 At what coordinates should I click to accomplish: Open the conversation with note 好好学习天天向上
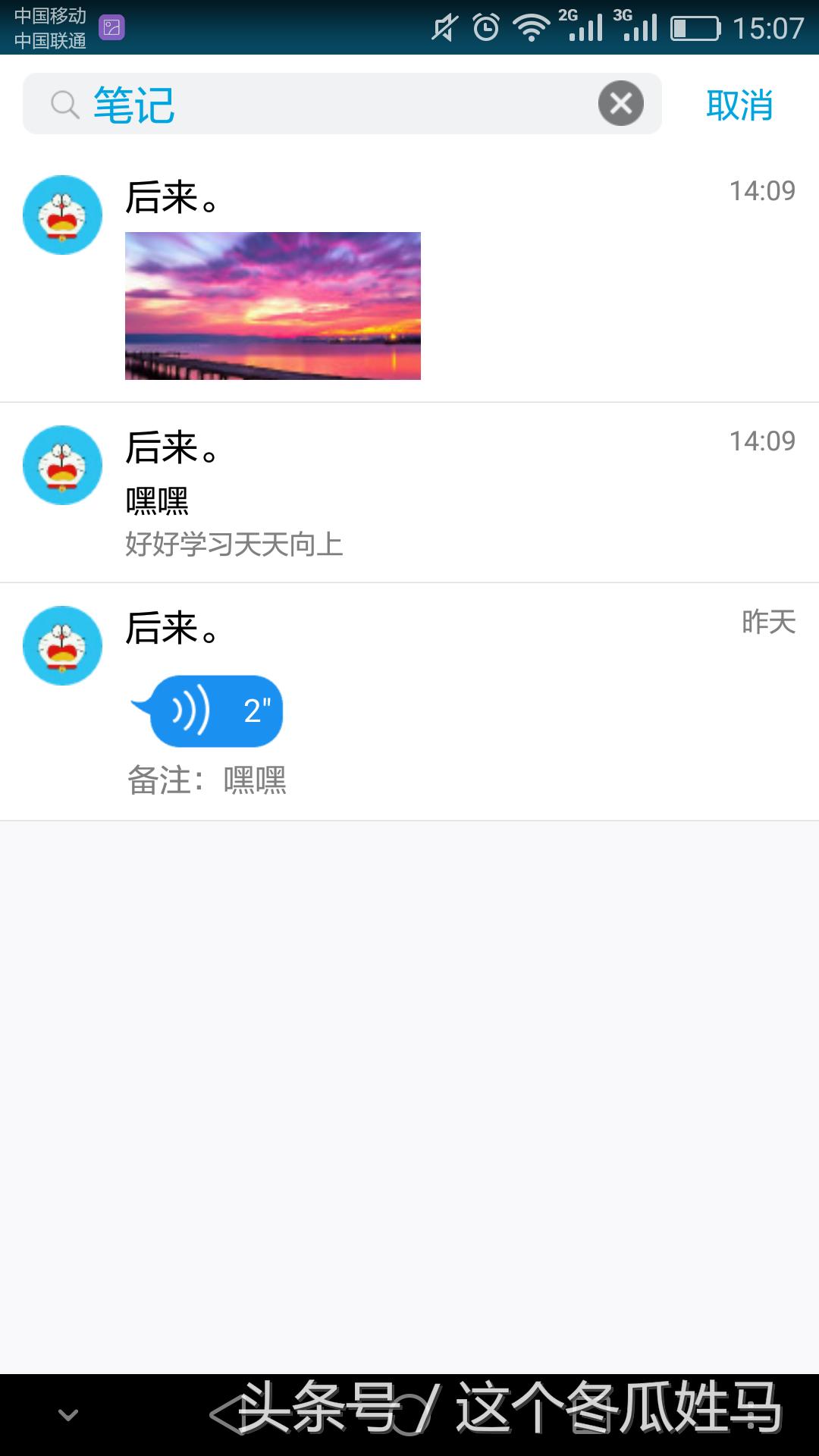coord(234,543)
